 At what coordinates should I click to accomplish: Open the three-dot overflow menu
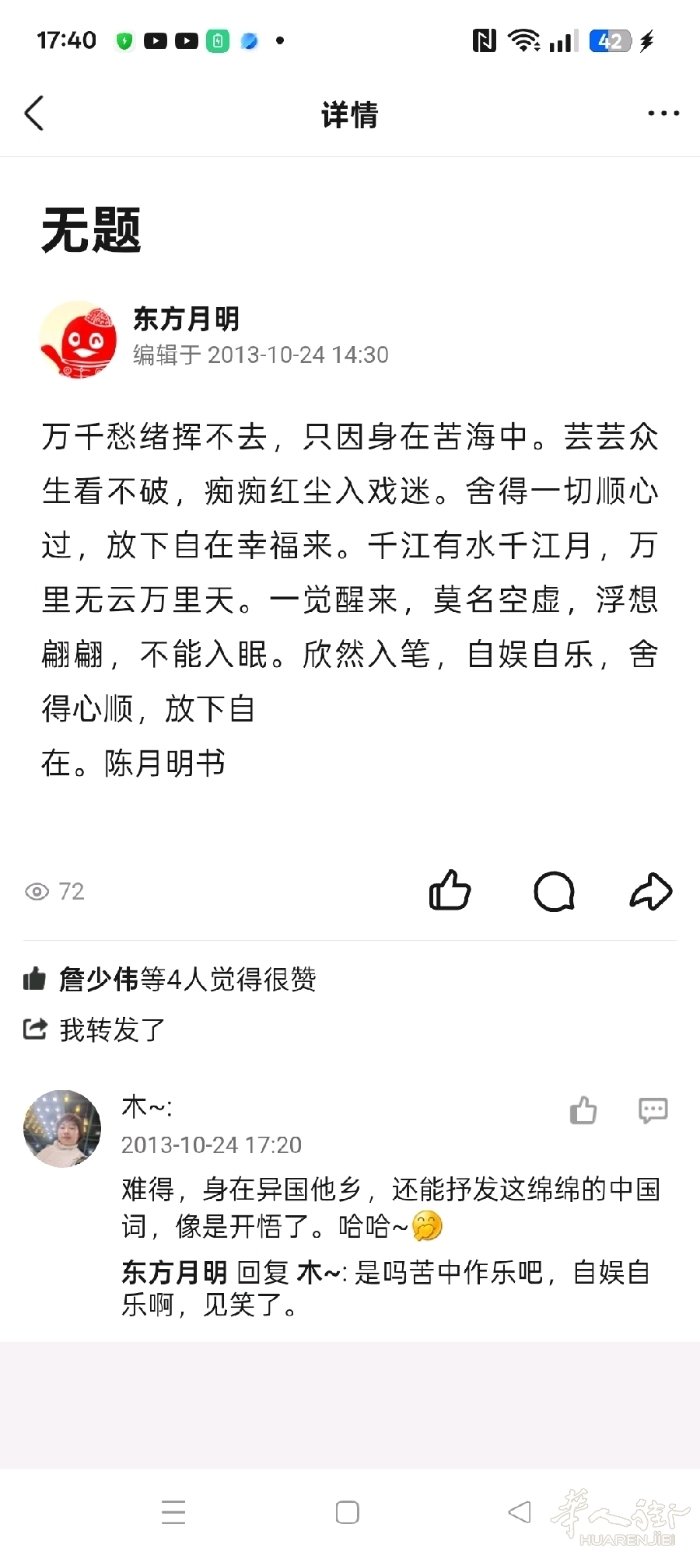(x=663, y=114)
